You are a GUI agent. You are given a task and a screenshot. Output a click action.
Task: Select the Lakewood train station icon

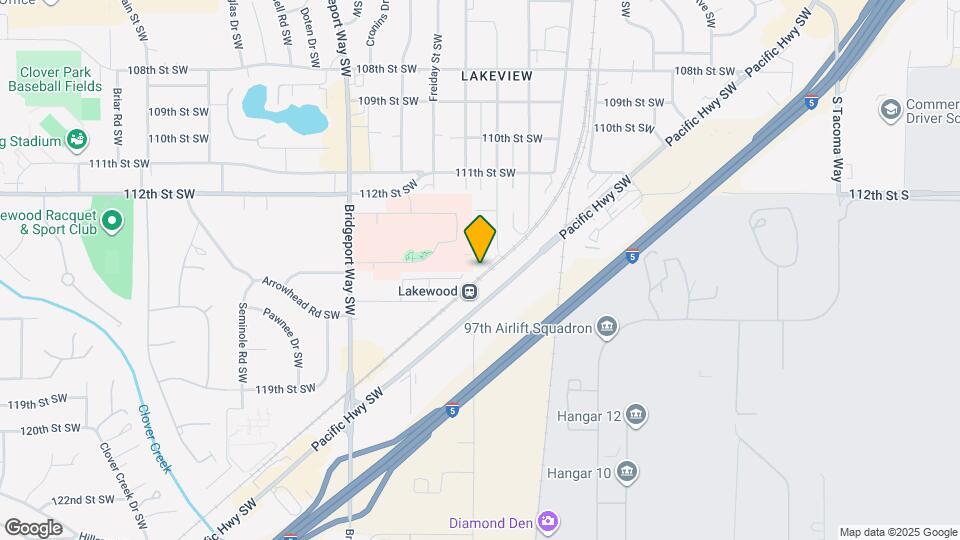coord(469,292)
